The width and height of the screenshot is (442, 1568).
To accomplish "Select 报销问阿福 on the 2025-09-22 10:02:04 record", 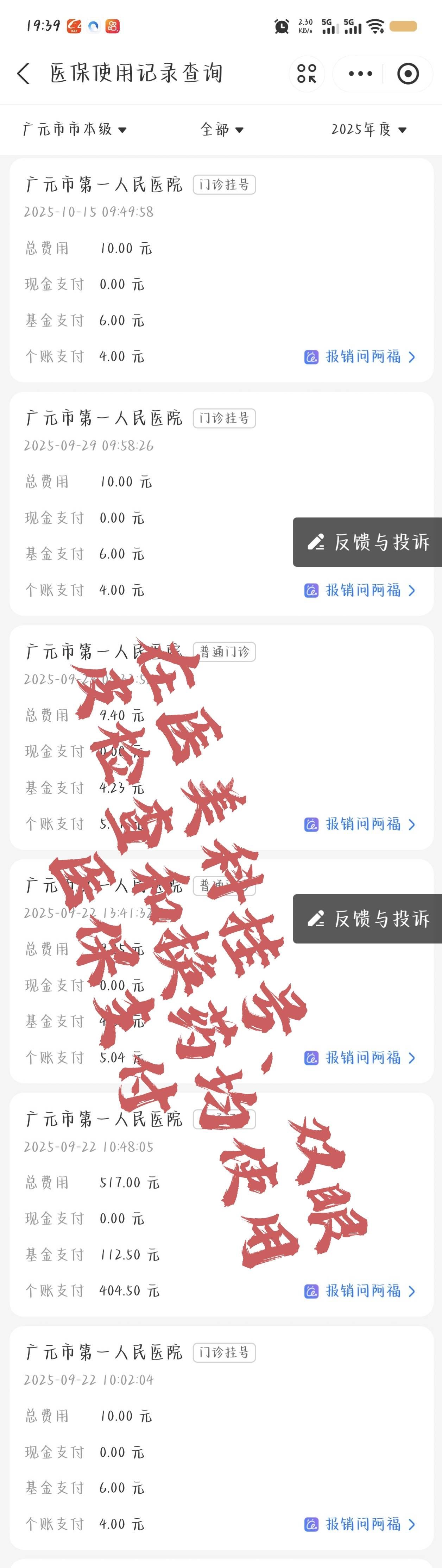I will tap(360, 1524).
